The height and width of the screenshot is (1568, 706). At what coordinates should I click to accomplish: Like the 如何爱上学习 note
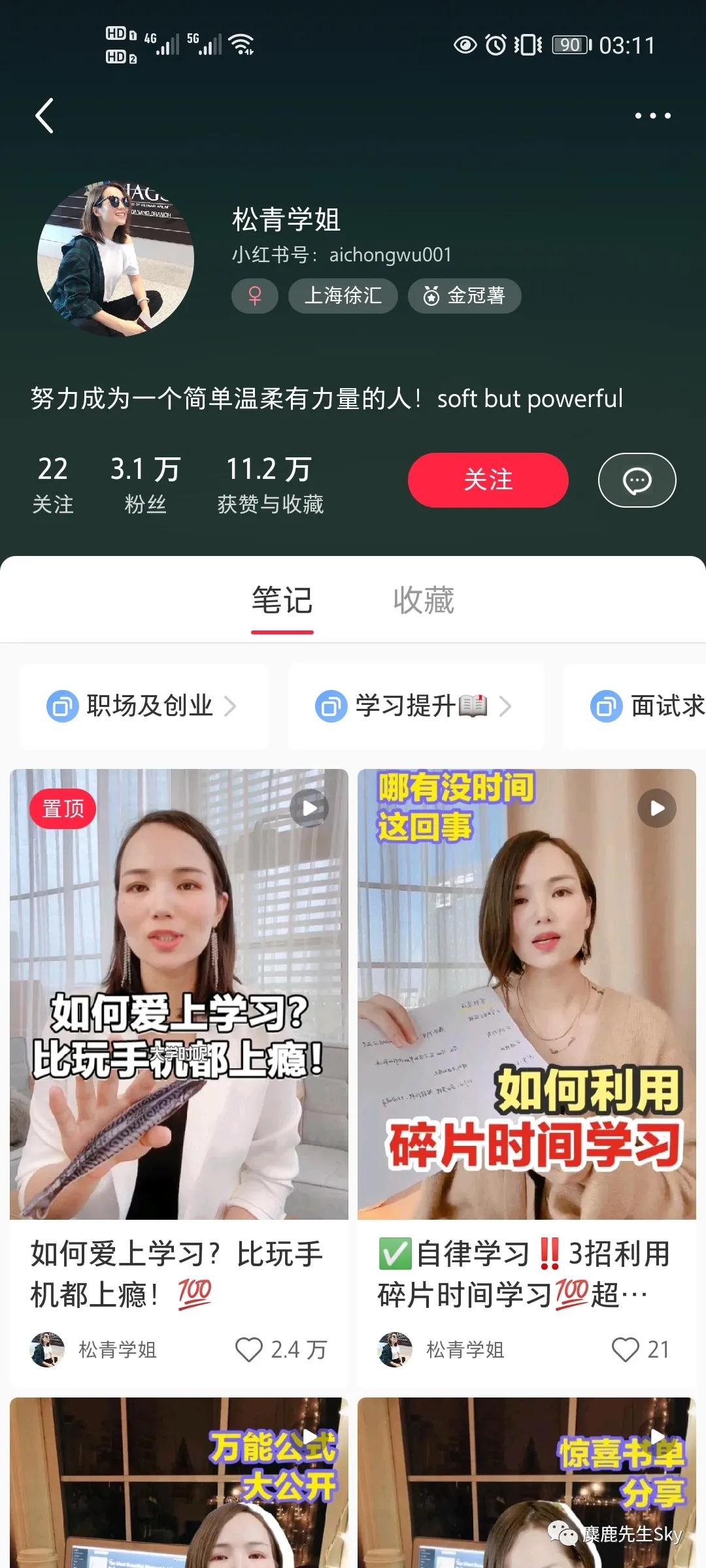click(x=251, y=1348)
